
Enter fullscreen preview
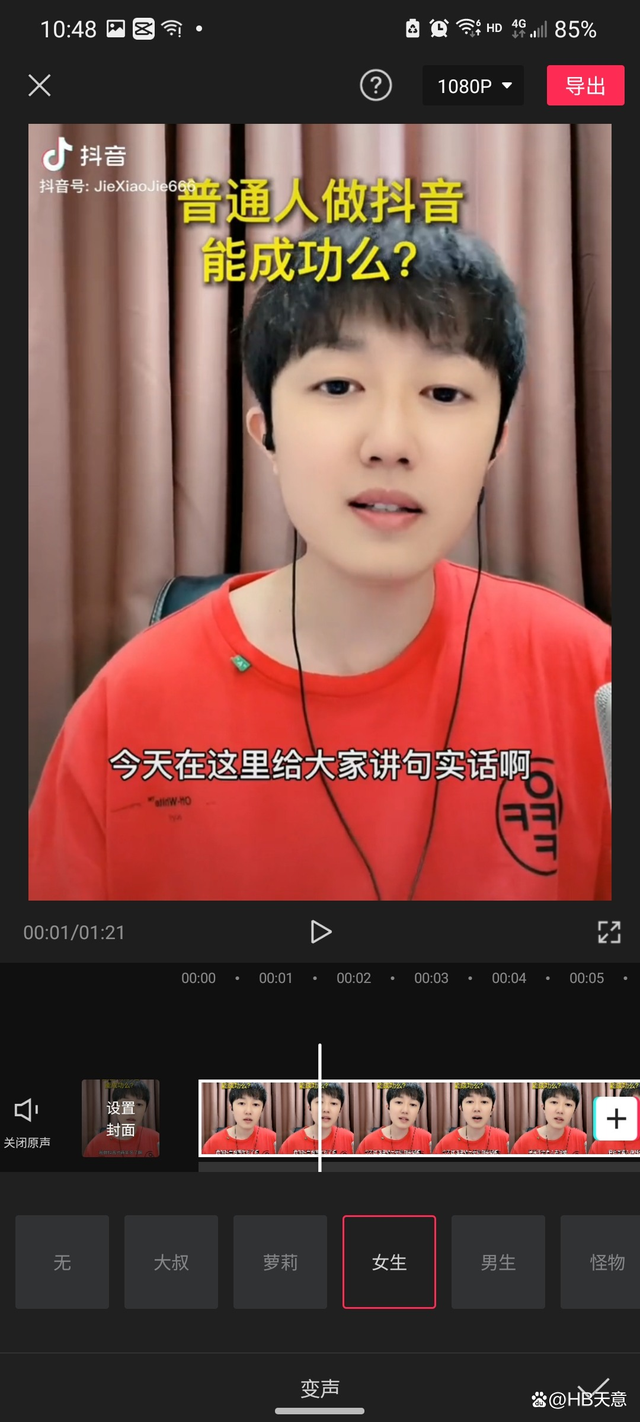(609, 932)
